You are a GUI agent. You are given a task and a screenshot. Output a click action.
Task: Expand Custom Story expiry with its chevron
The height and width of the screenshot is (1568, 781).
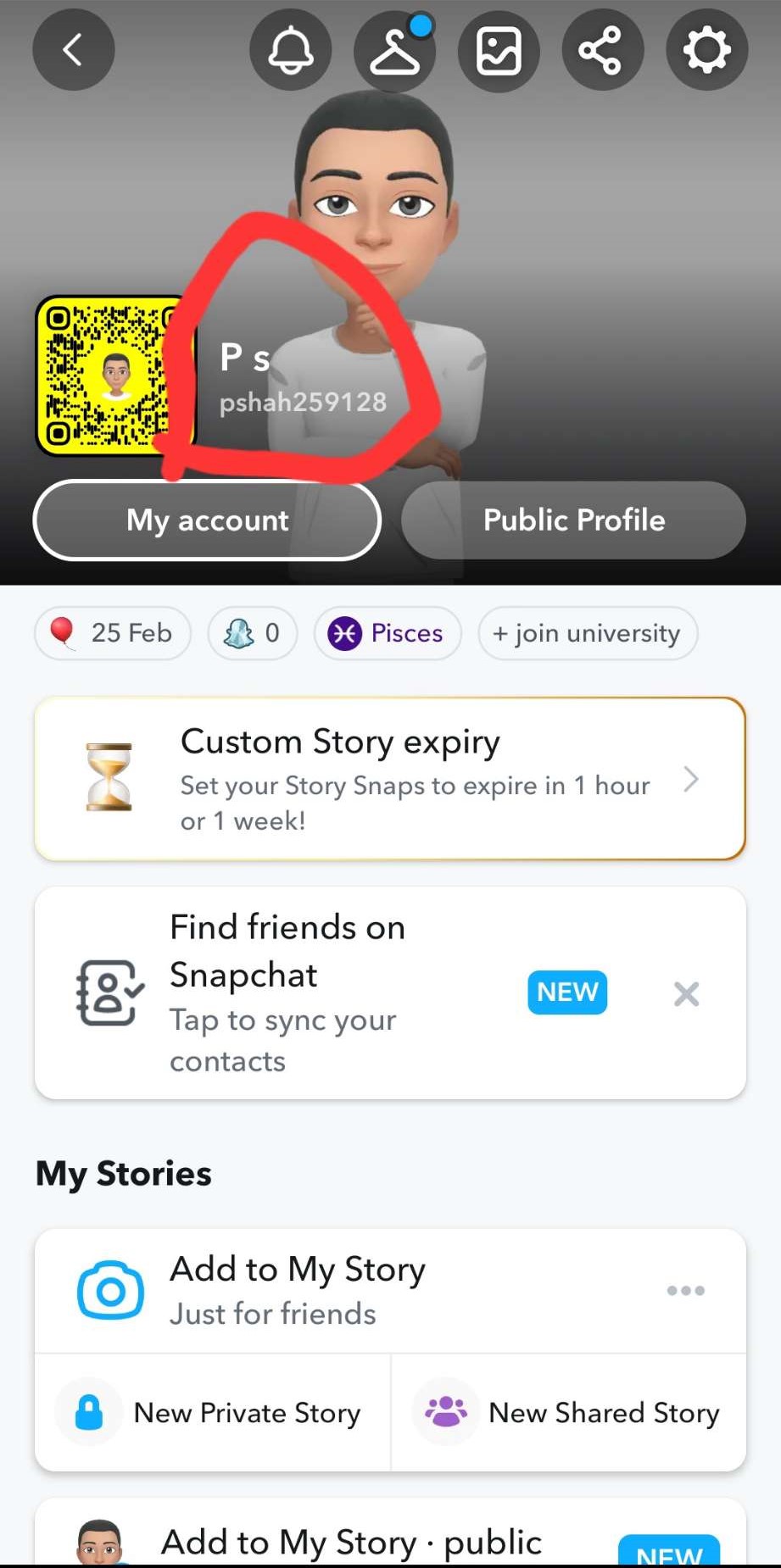point(692,779)
